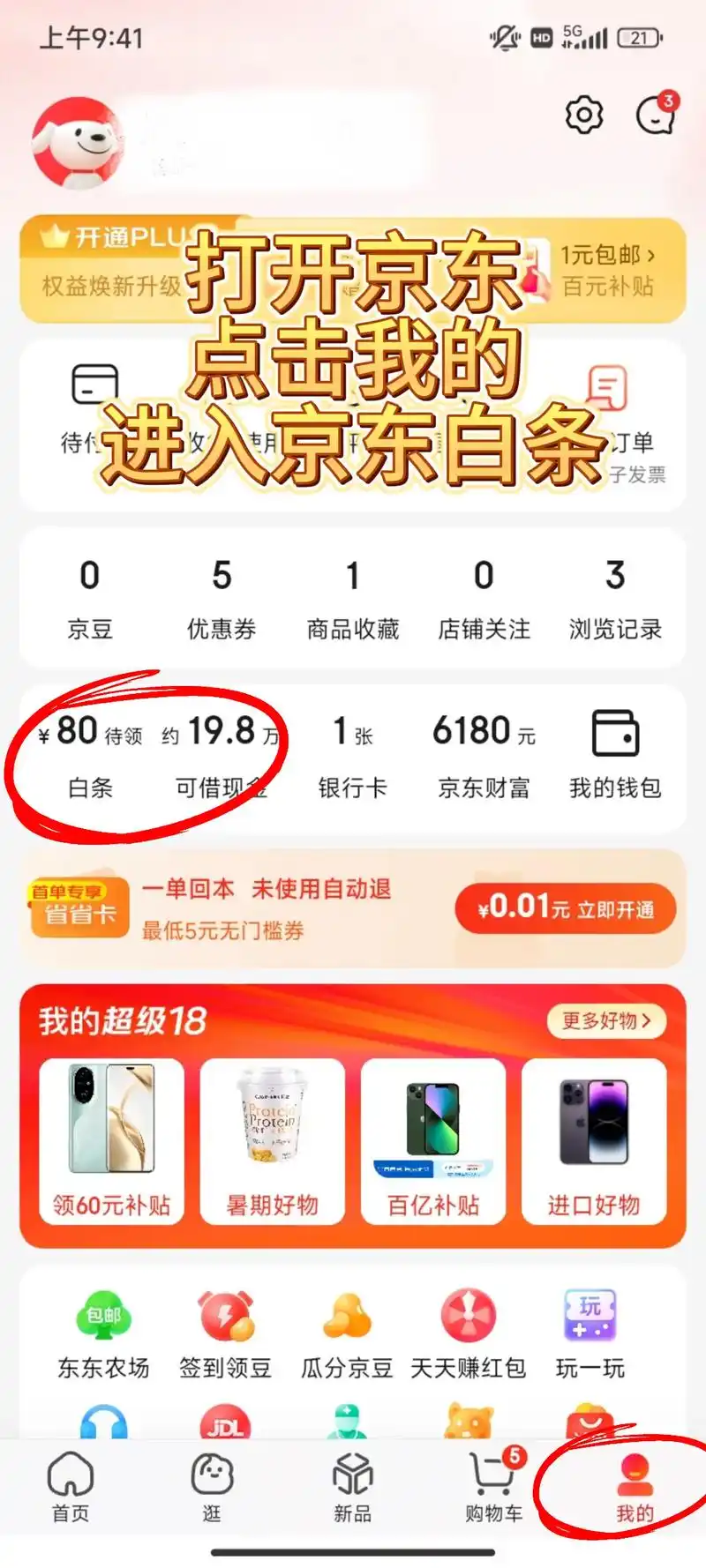Go to the 购物车 cart tab
The image size is (706, 1568).
point(494,1487)
